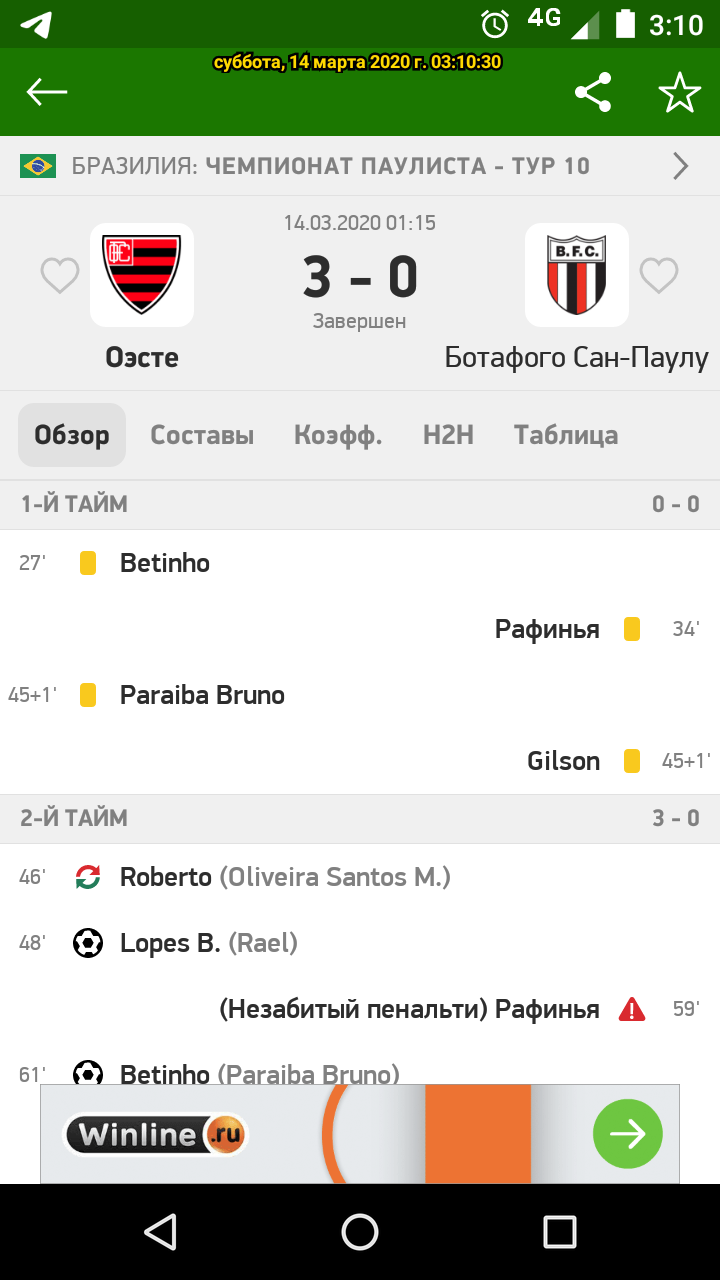Image resolution: width=720 pixels, height=1280 pixels.
Task: Tap the system home button
Action: click(x=360, y=1232)
